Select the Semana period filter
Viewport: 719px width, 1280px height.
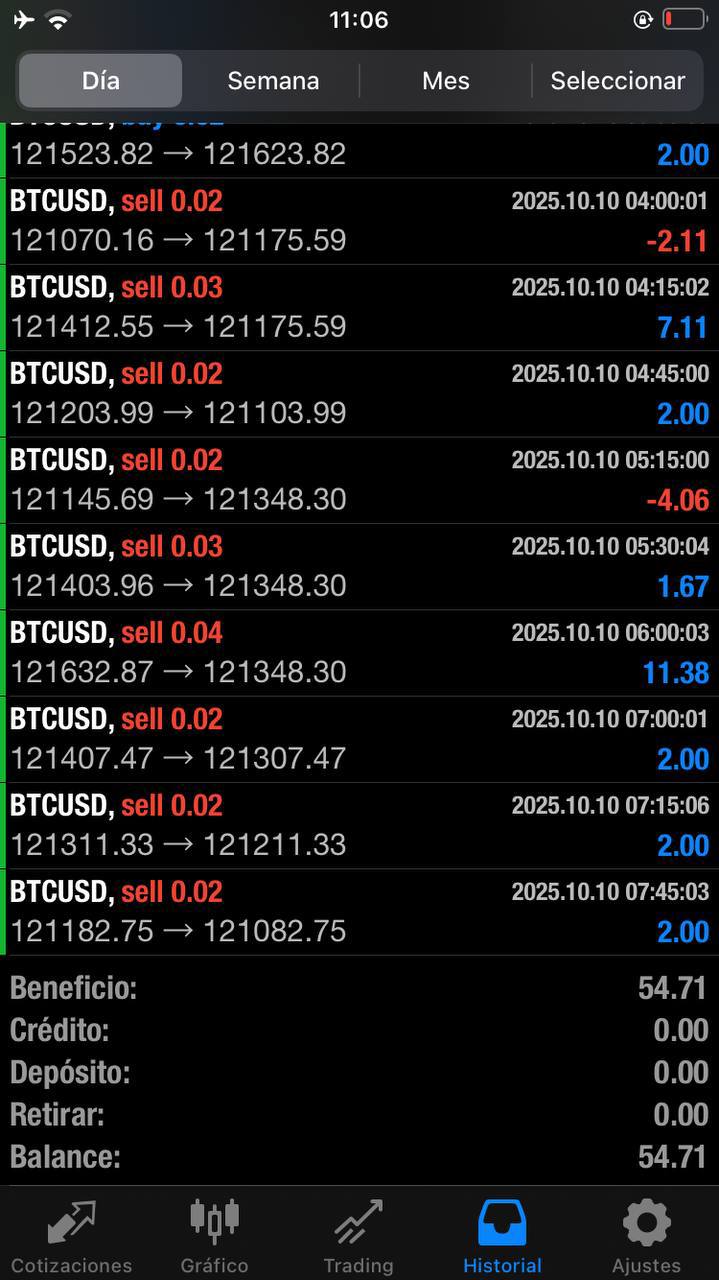(273, 81)
